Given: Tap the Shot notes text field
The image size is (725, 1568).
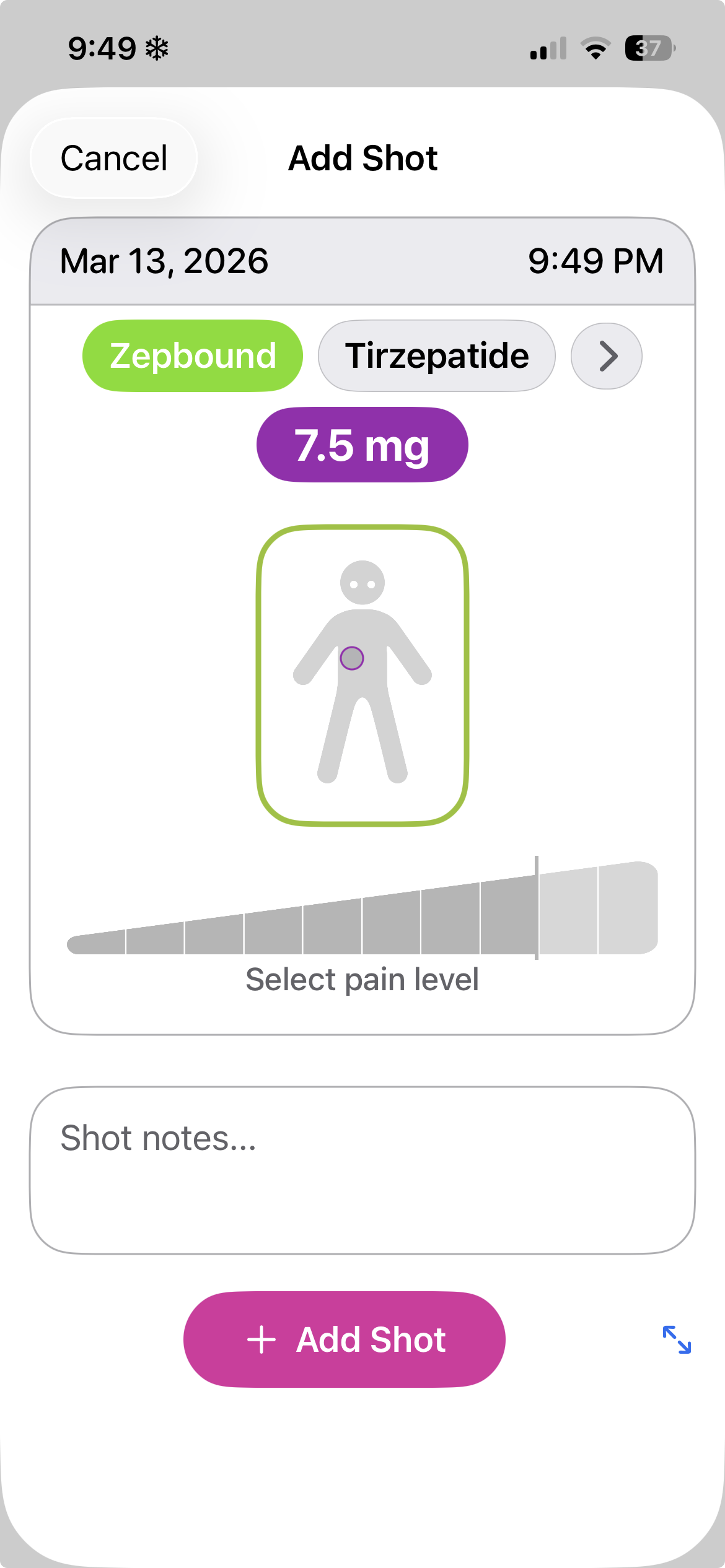Looking at the screenshot, I should pos(362,1170).
